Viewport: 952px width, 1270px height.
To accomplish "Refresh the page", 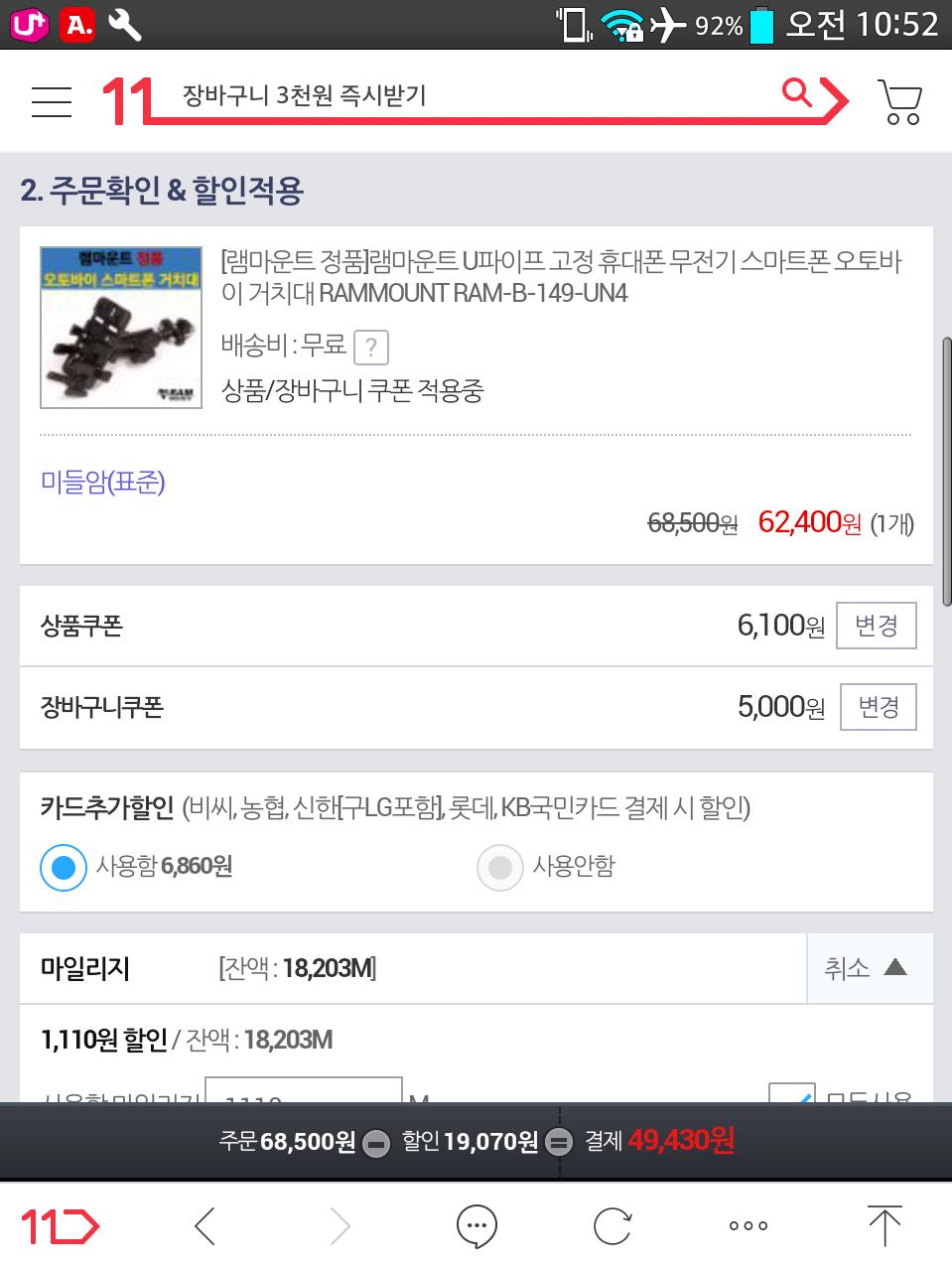I will (x=612, y=1226).
